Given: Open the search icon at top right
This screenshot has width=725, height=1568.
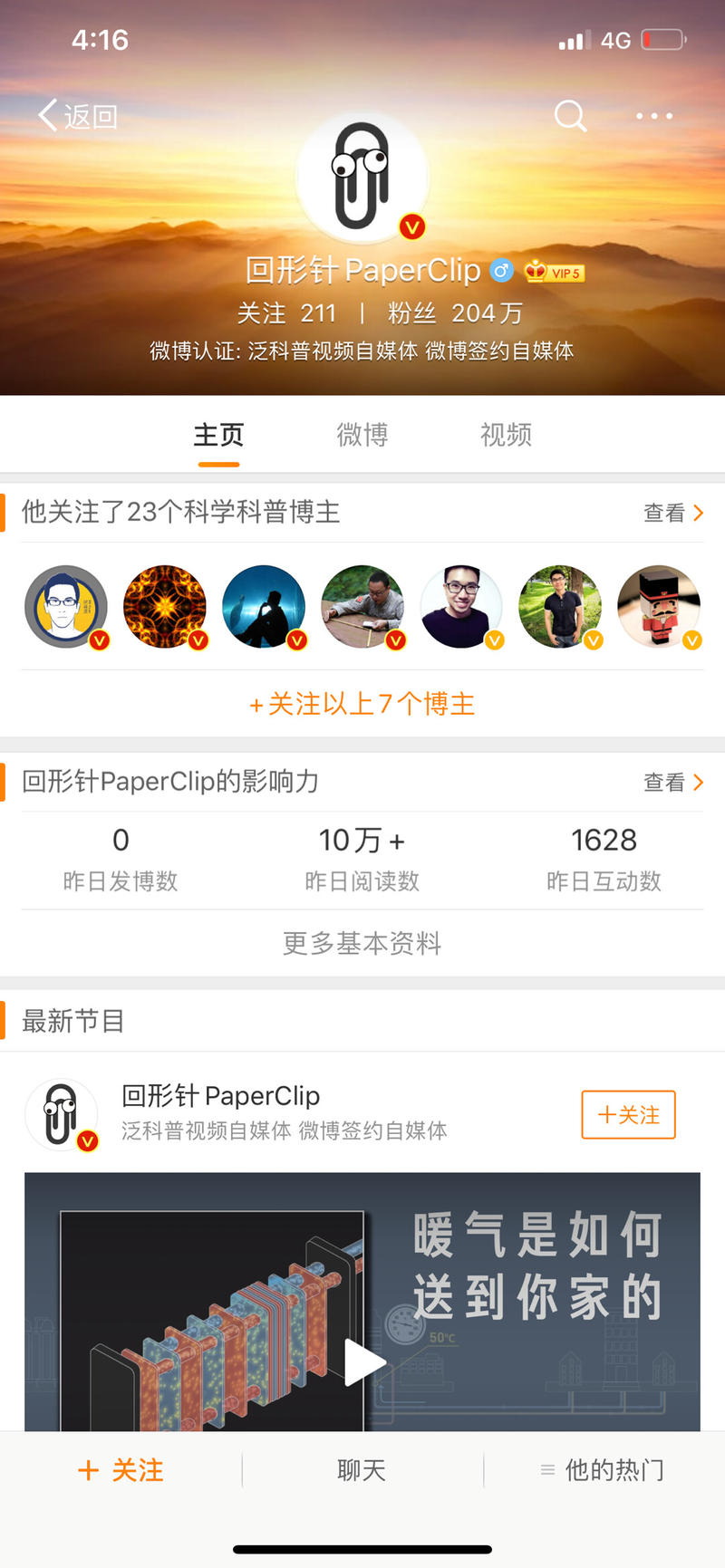Looking at the screenshot, I should coord(570,116).
